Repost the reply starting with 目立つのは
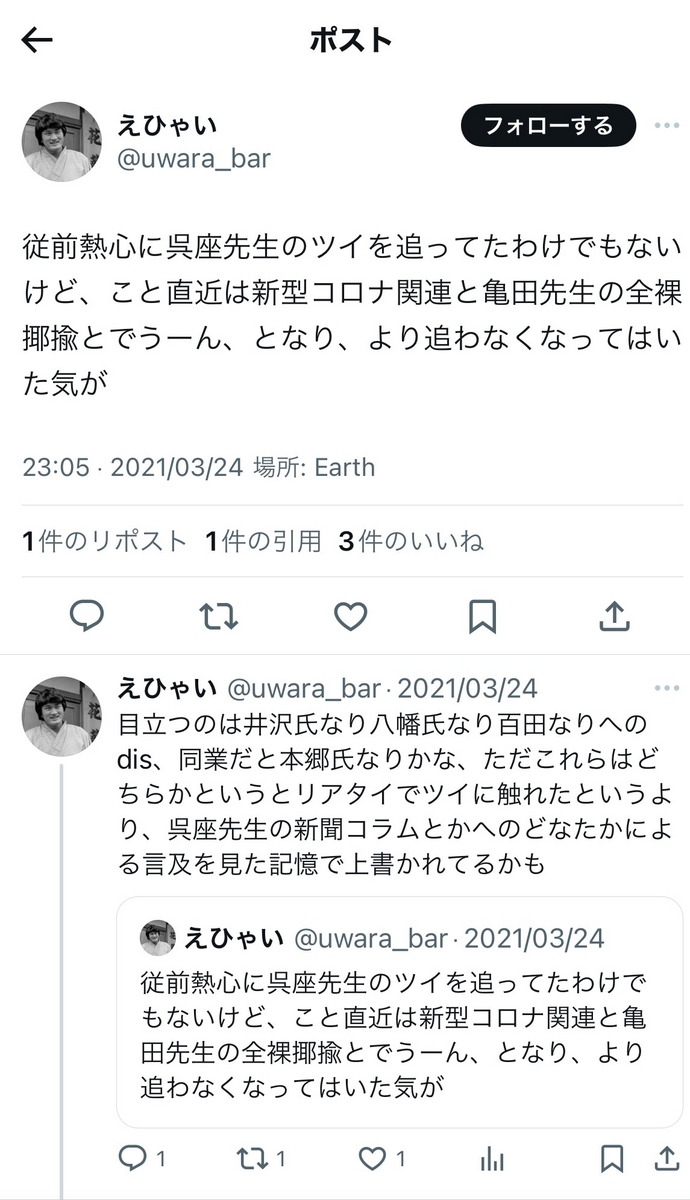This screenshot has width=690, height=1200. 253,1159
